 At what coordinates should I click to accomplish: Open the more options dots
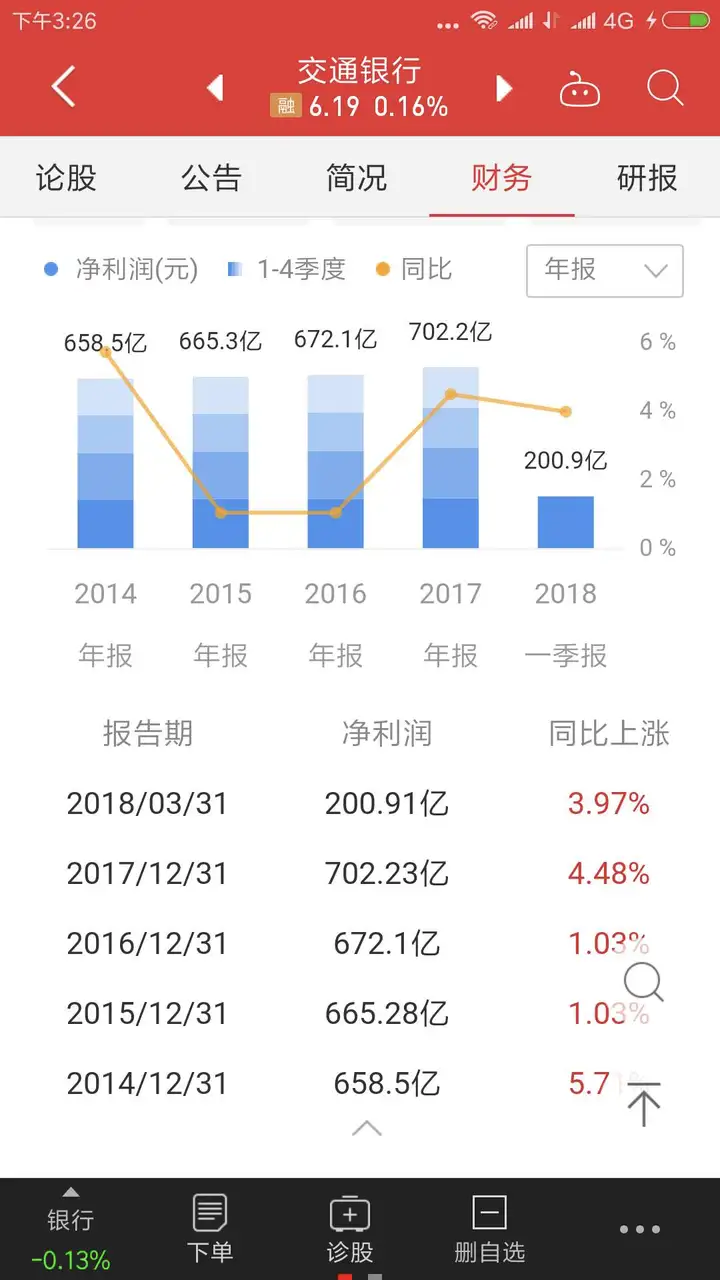coord(640,1230)
